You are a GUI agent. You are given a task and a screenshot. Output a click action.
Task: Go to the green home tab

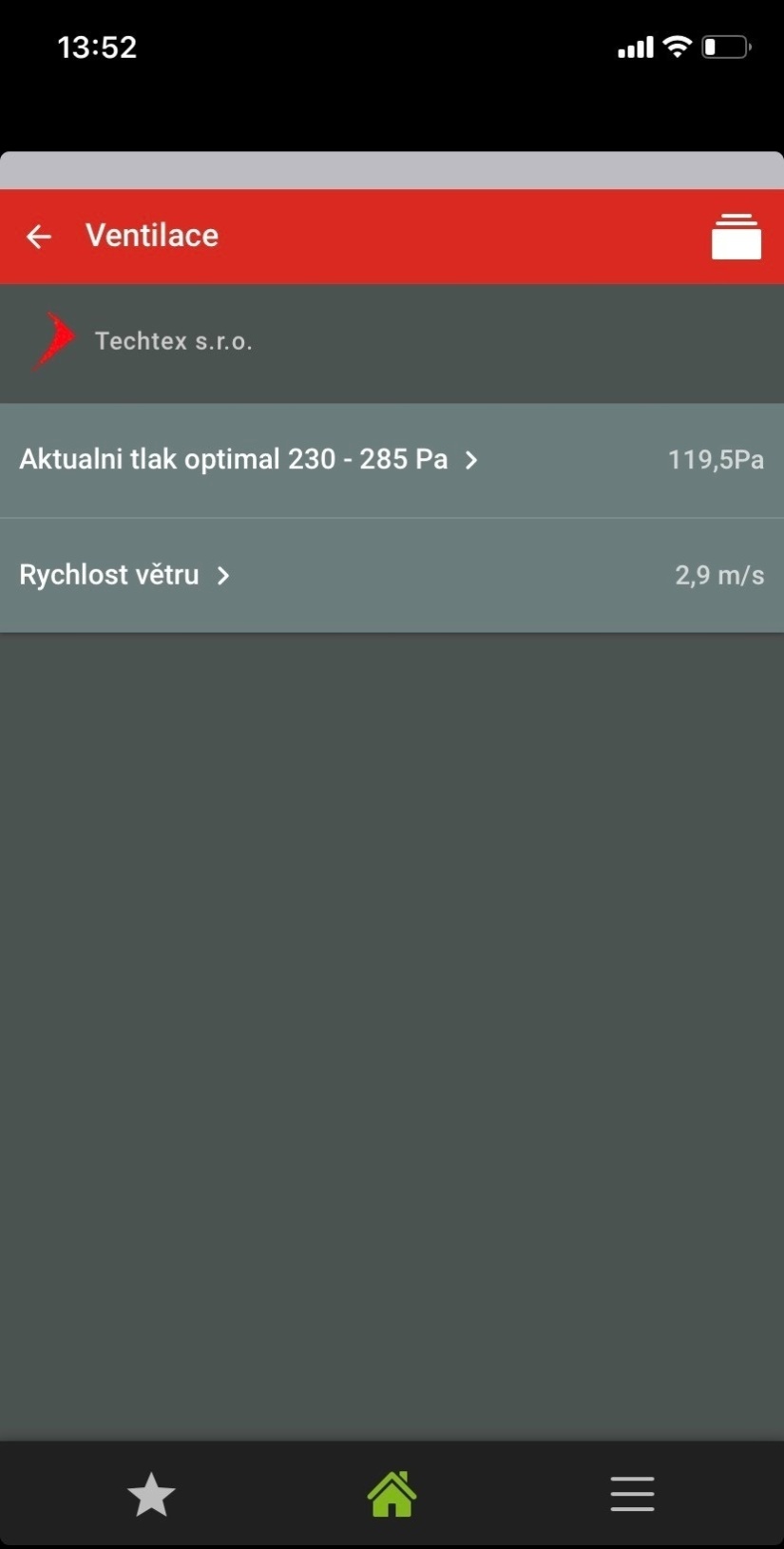pyautogui.click(x=392, y=1495)
